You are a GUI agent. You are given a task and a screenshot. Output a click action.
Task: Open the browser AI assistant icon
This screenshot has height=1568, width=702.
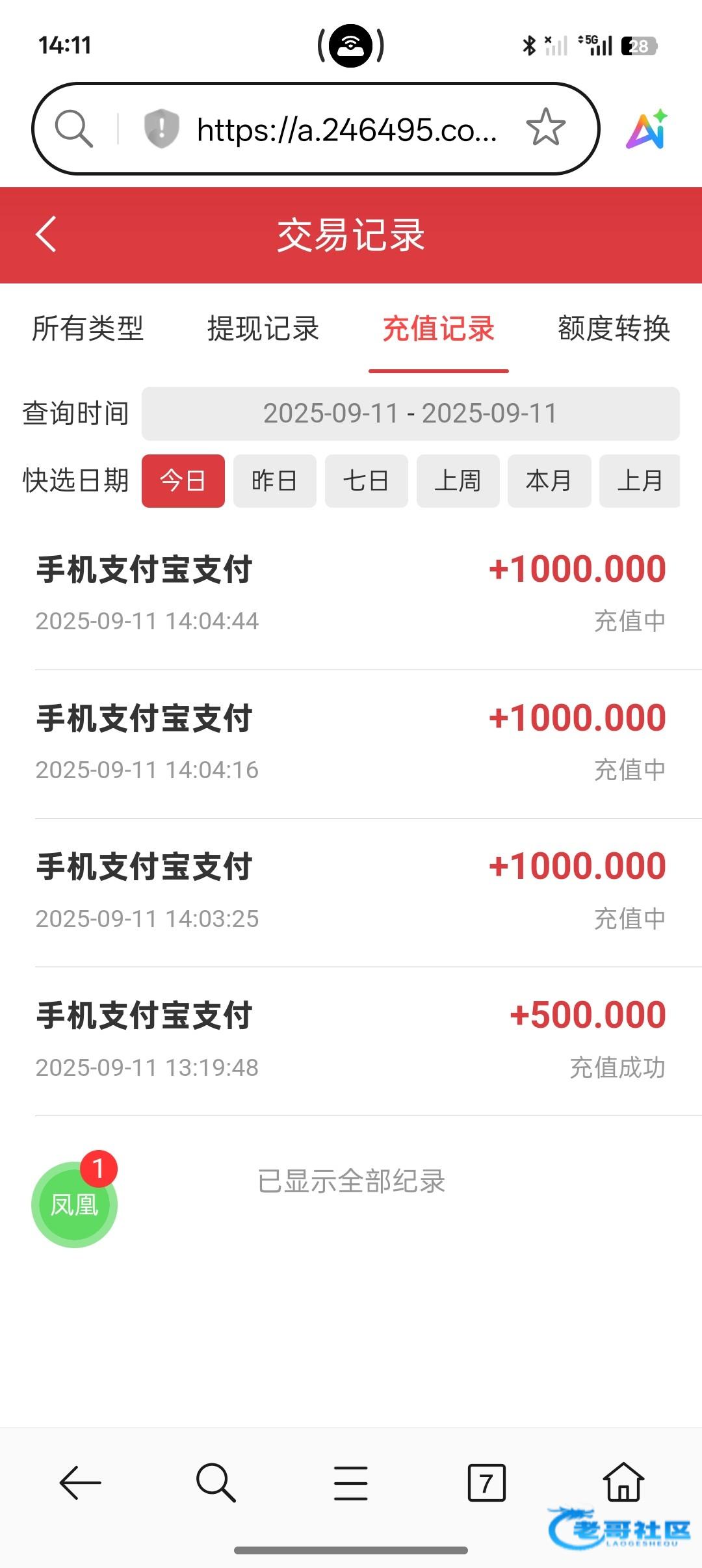point(647,129)
